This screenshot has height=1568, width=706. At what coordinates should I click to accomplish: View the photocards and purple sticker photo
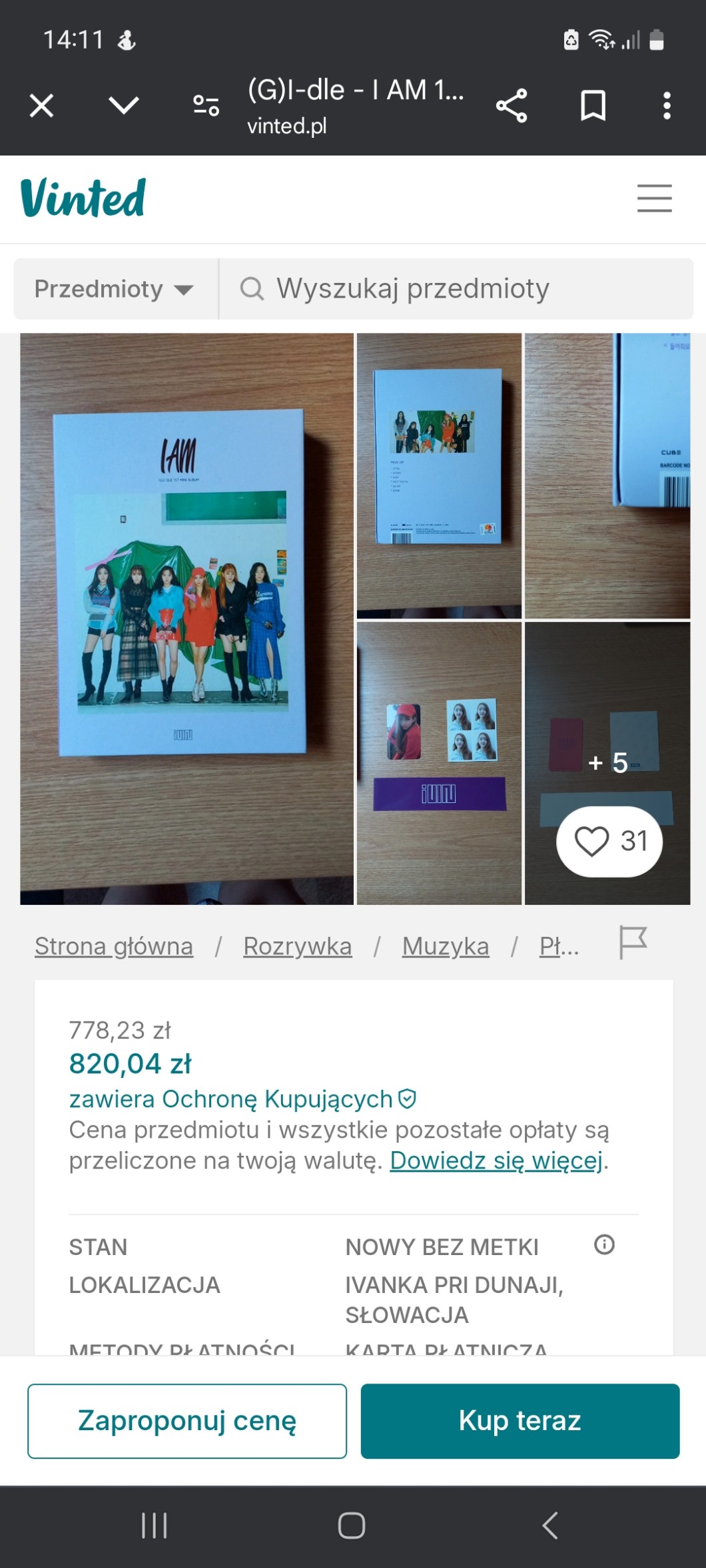pos(439,762)
